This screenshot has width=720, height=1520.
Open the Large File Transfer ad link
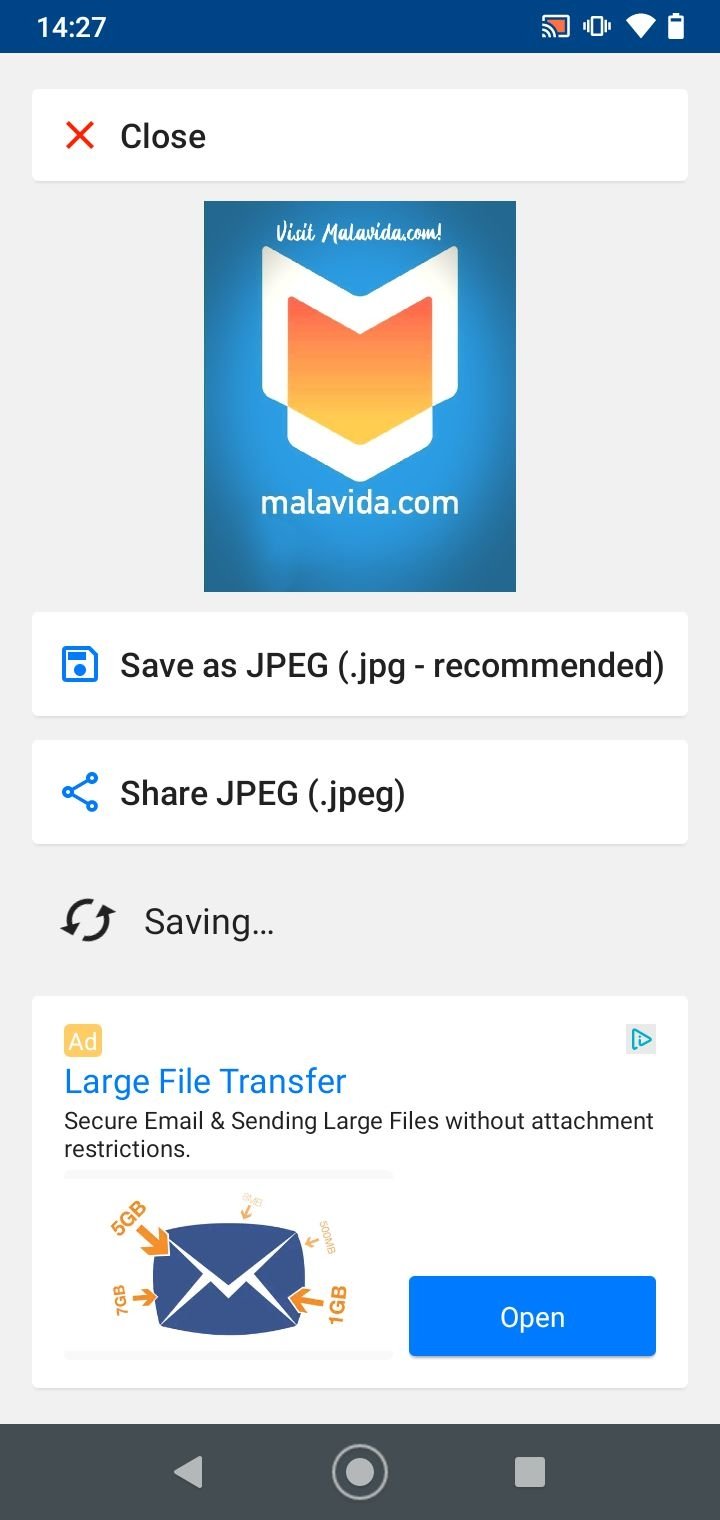tap(205, 1081)
